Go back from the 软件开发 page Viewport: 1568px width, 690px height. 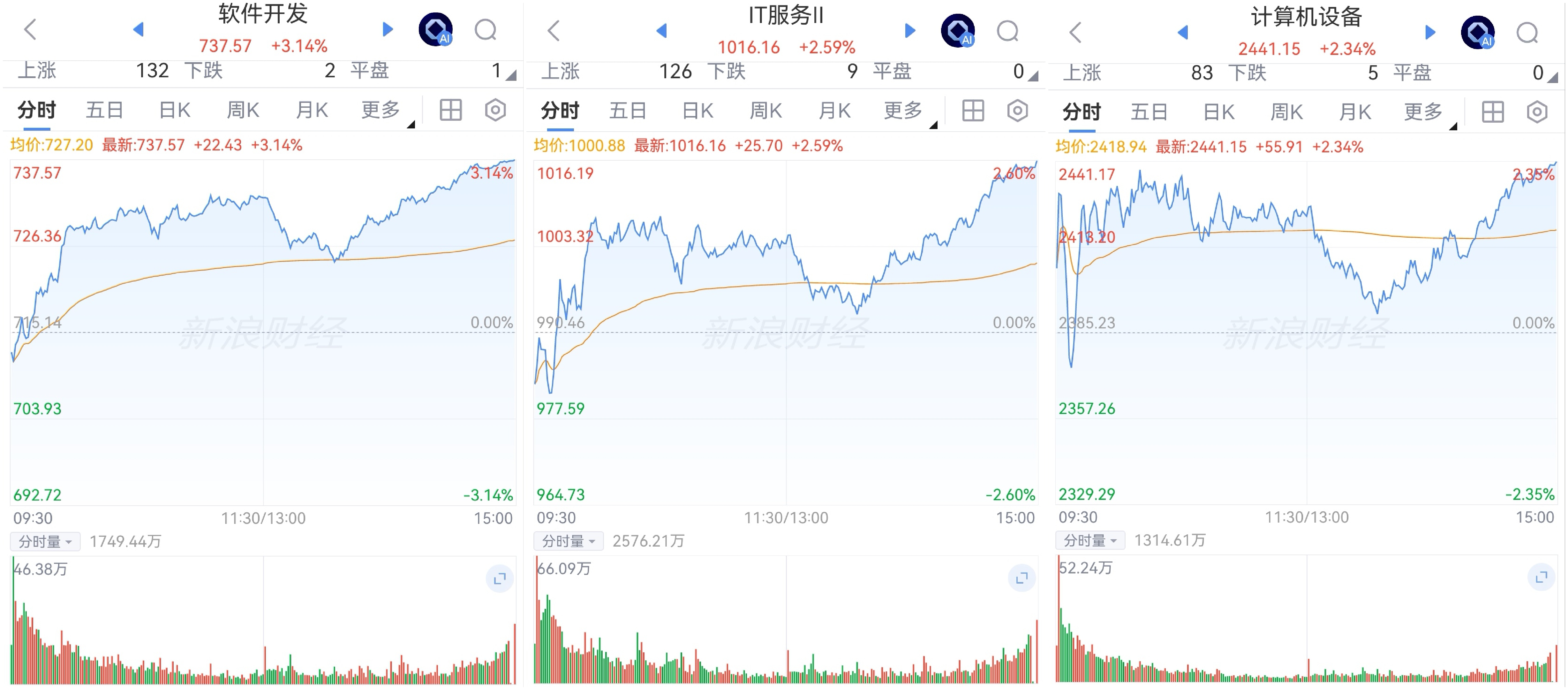(30, 29)
